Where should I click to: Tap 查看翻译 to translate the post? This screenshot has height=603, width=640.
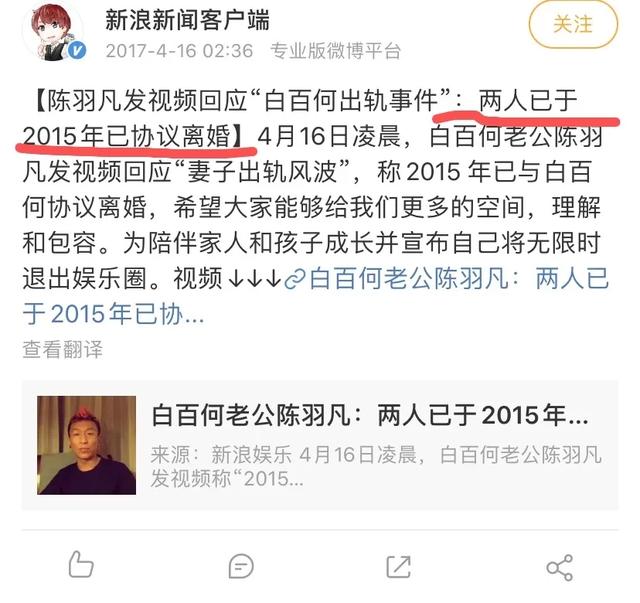tap(62, 350)
